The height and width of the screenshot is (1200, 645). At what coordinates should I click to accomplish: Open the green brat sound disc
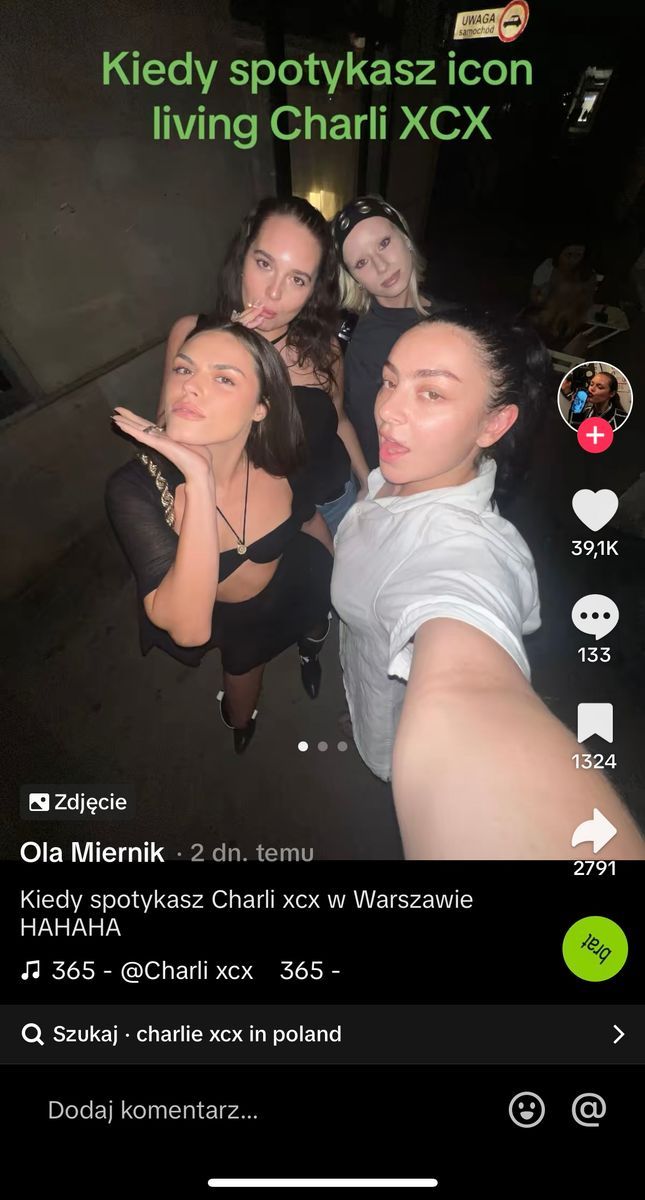(594, 948)
